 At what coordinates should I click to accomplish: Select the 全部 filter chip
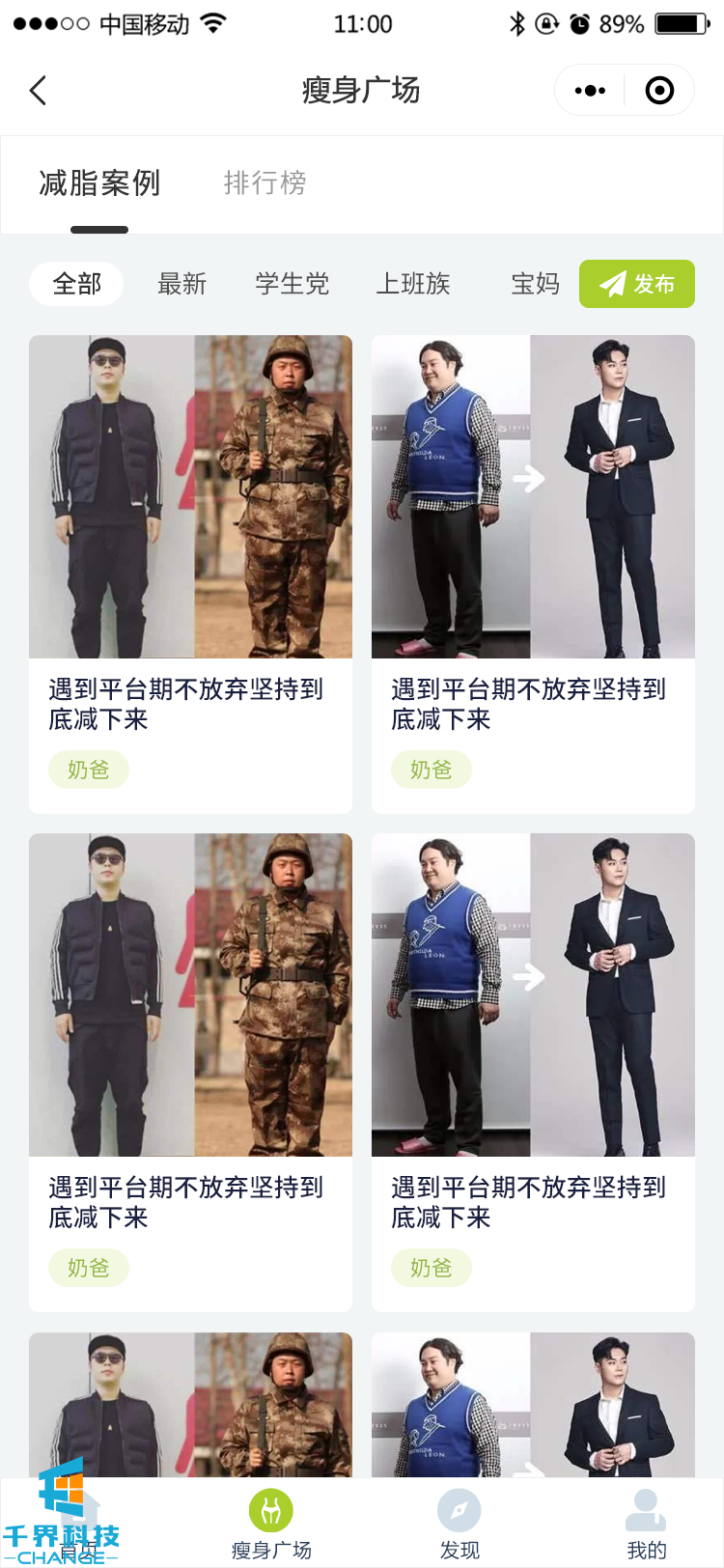[x=76, y=284]
